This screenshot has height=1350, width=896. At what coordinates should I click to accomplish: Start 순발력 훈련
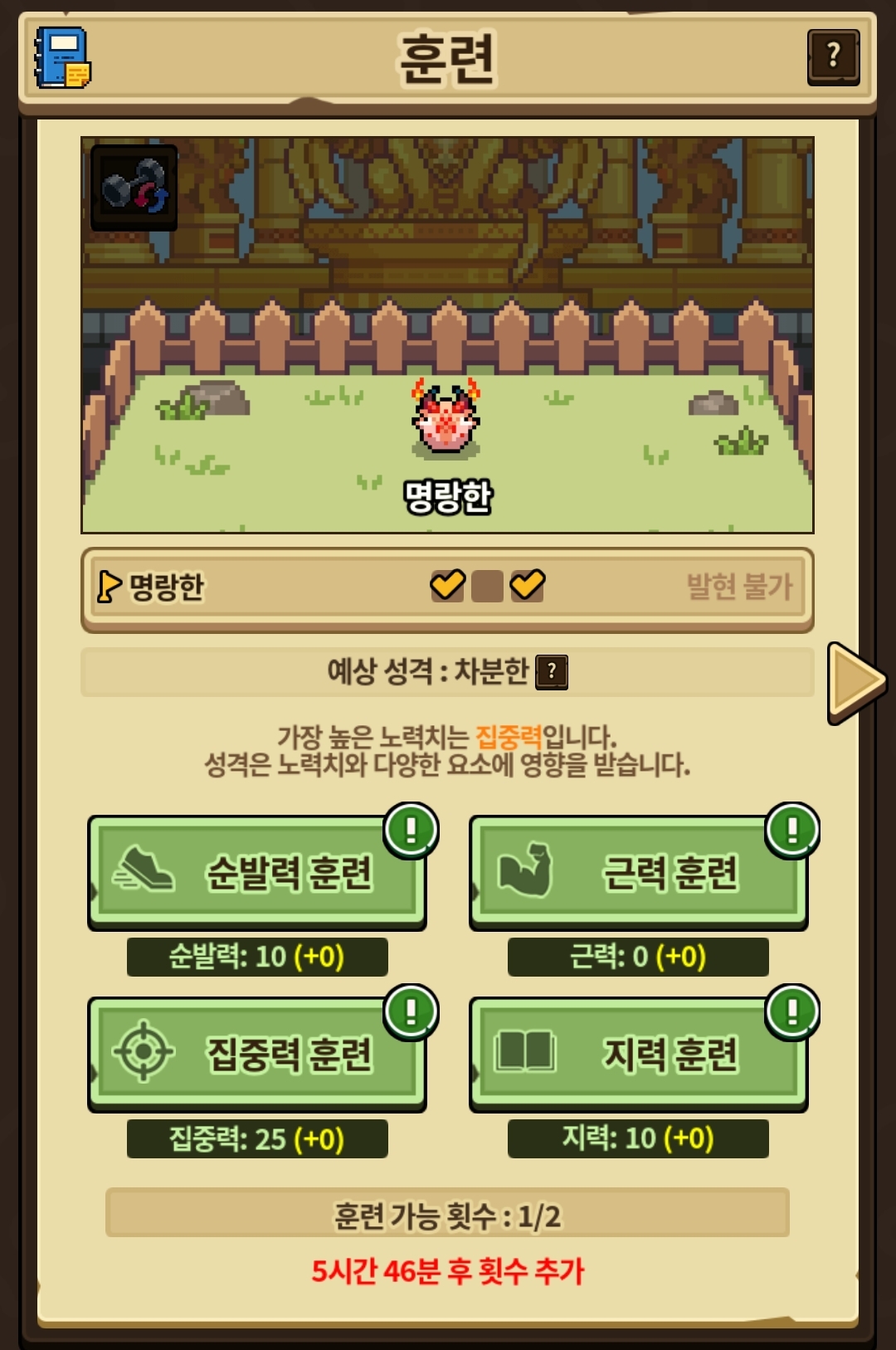coord(256,872)
